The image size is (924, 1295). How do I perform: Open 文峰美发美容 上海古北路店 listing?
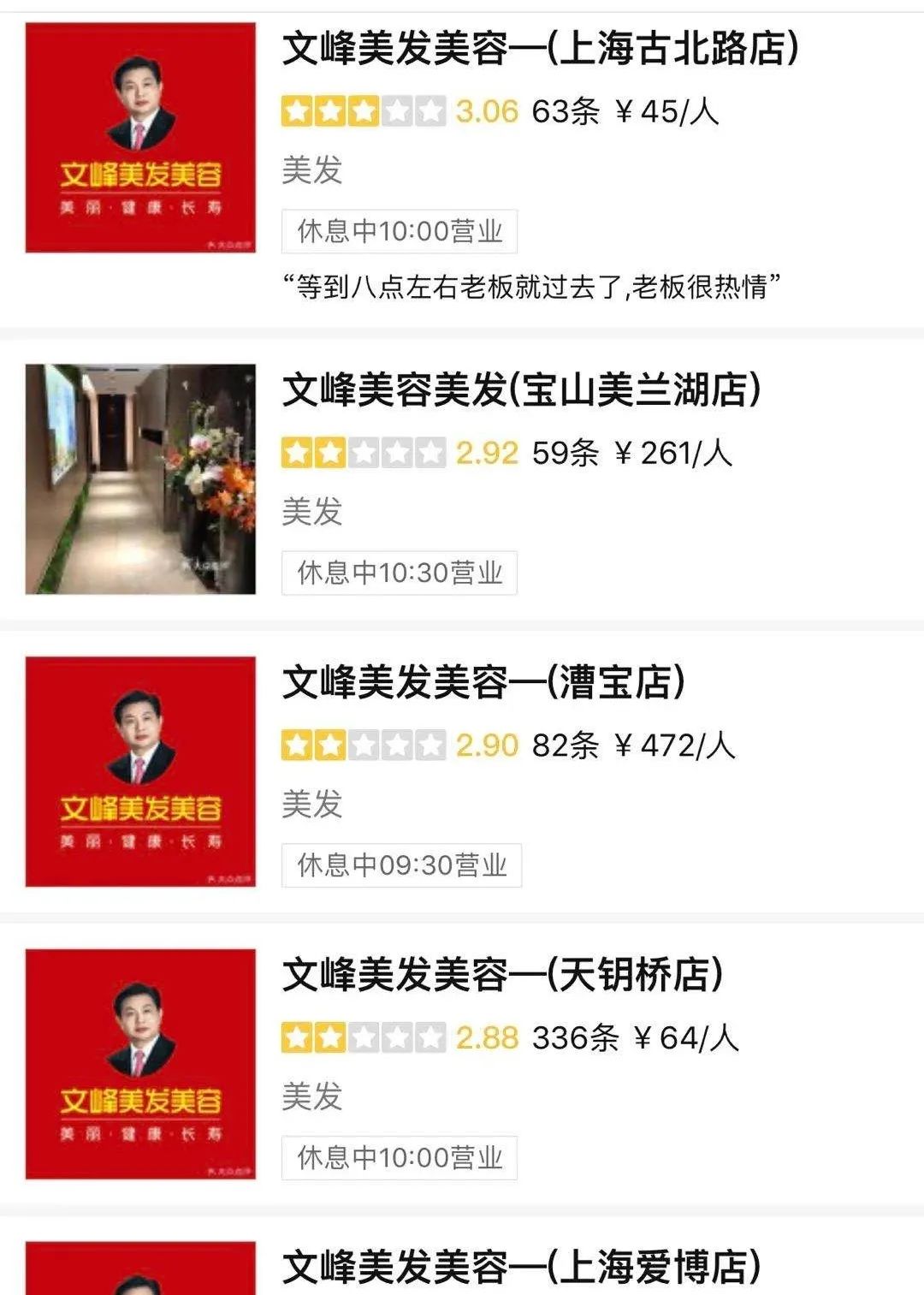click(x=539, y=49)
